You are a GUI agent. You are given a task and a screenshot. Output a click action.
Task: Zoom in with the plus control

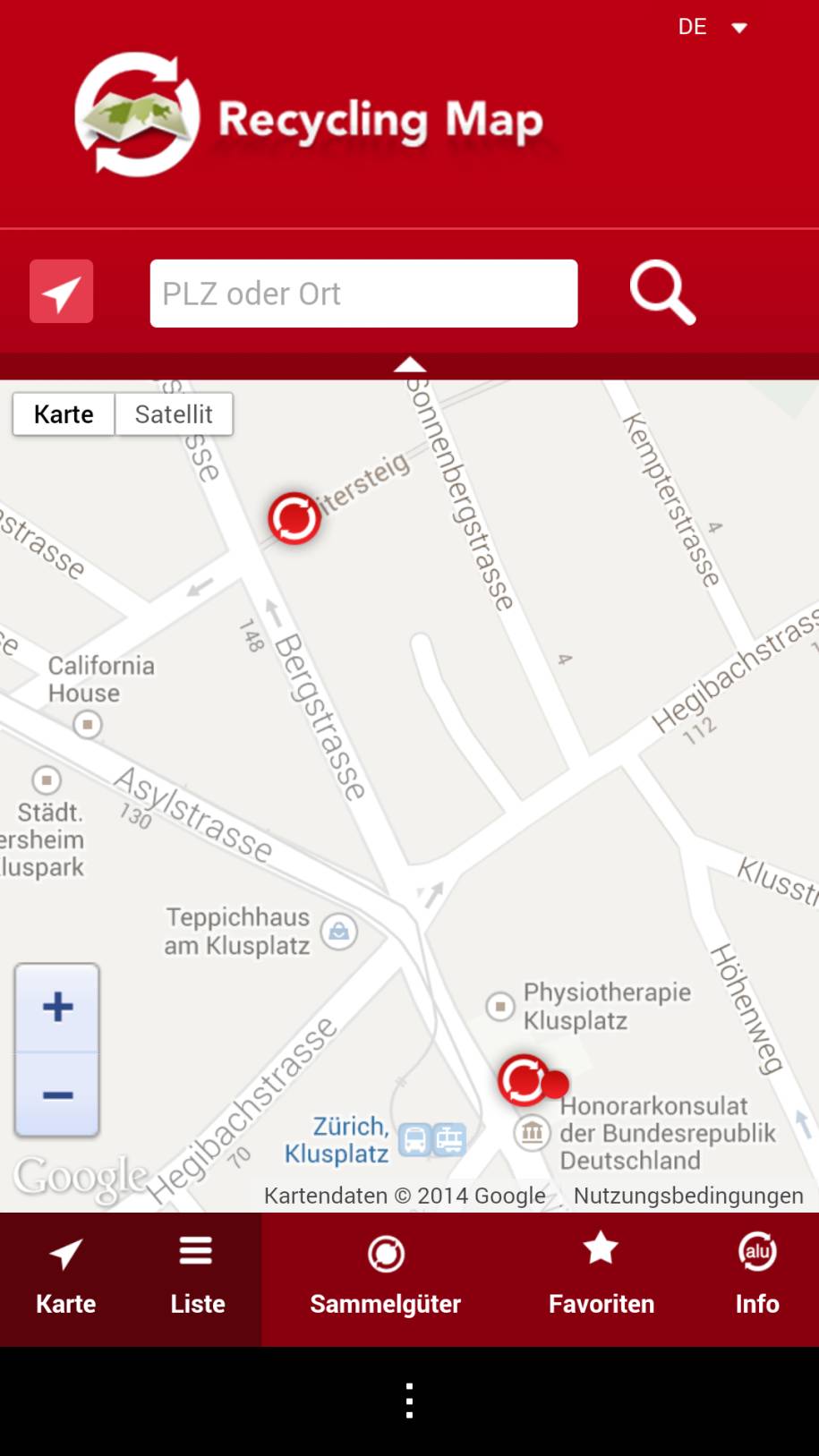pyautogui.click(x=56, y=1007)
